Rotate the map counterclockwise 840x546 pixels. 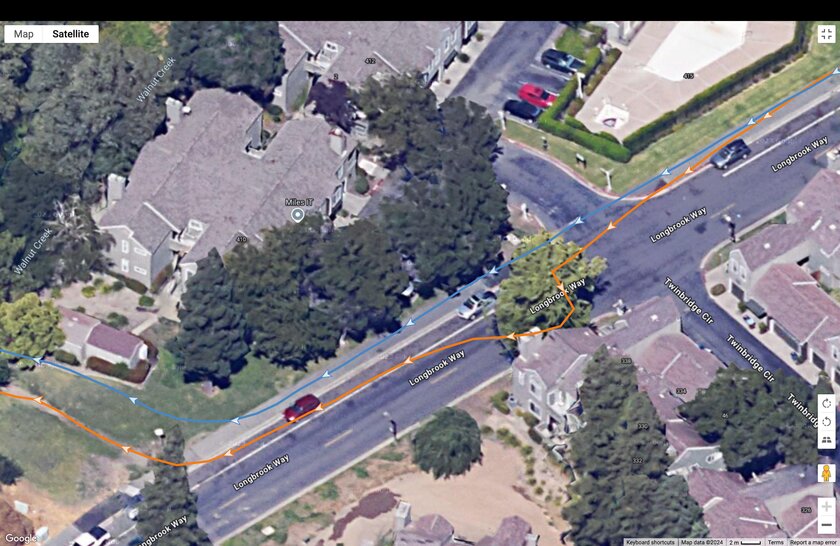point(826,421)
